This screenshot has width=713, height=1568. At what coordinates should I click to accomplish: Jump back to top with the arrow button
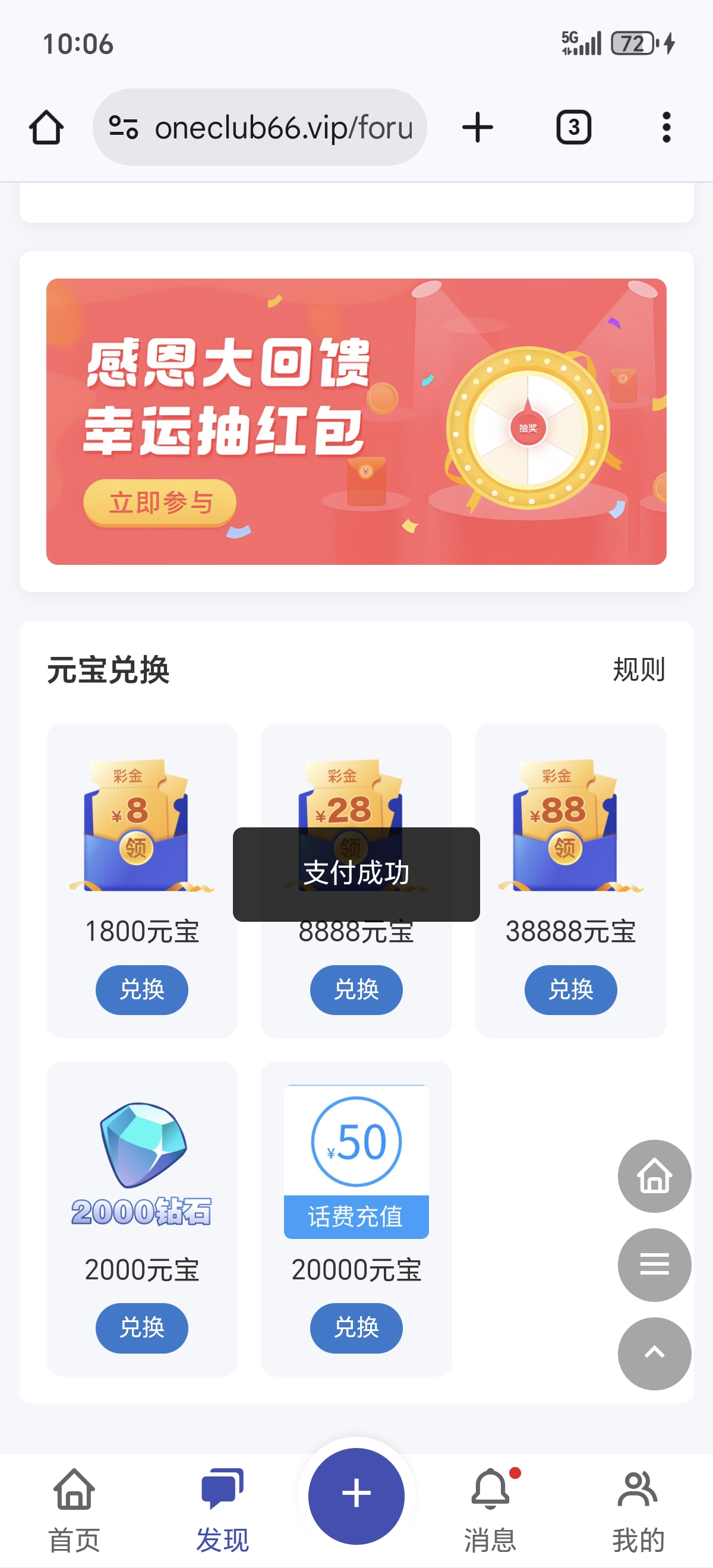654,1353
